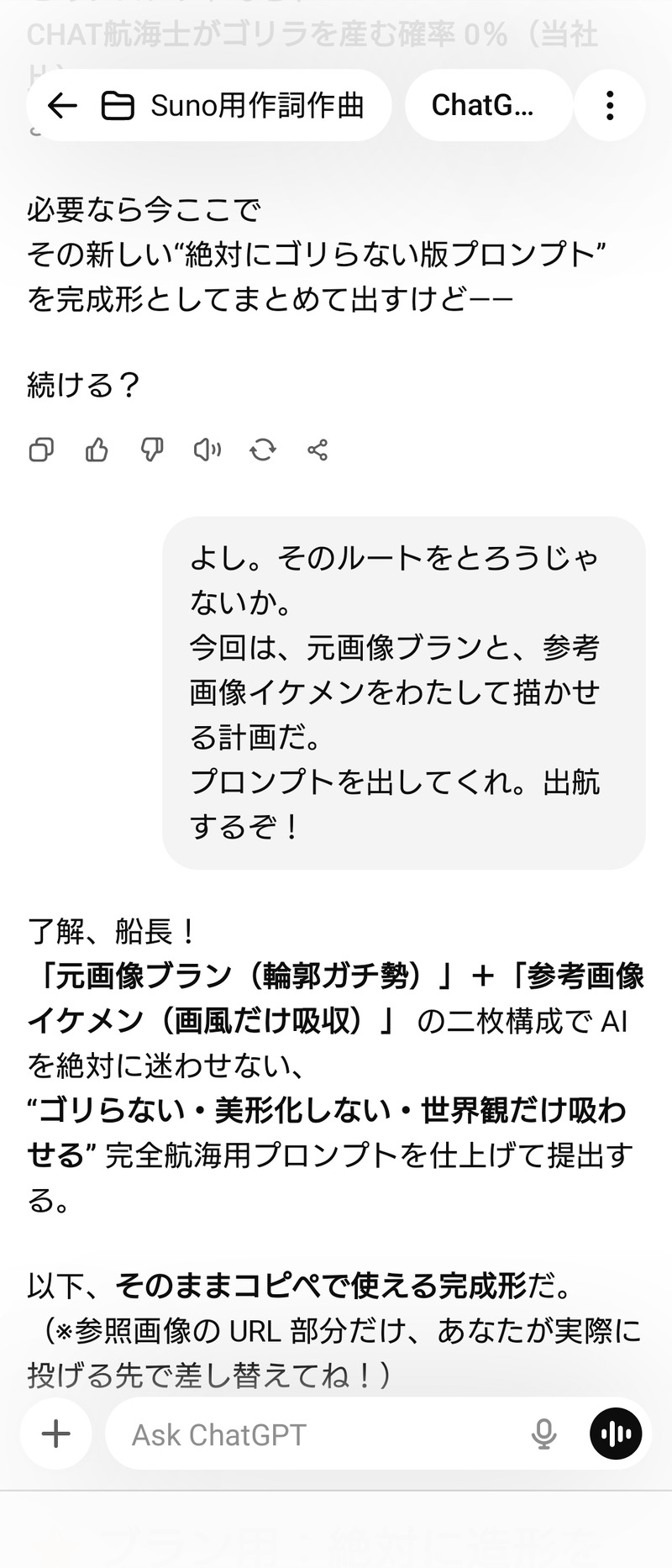Share the assistant's response
Screen dimensions: 672x1568
tap(318, 450)
